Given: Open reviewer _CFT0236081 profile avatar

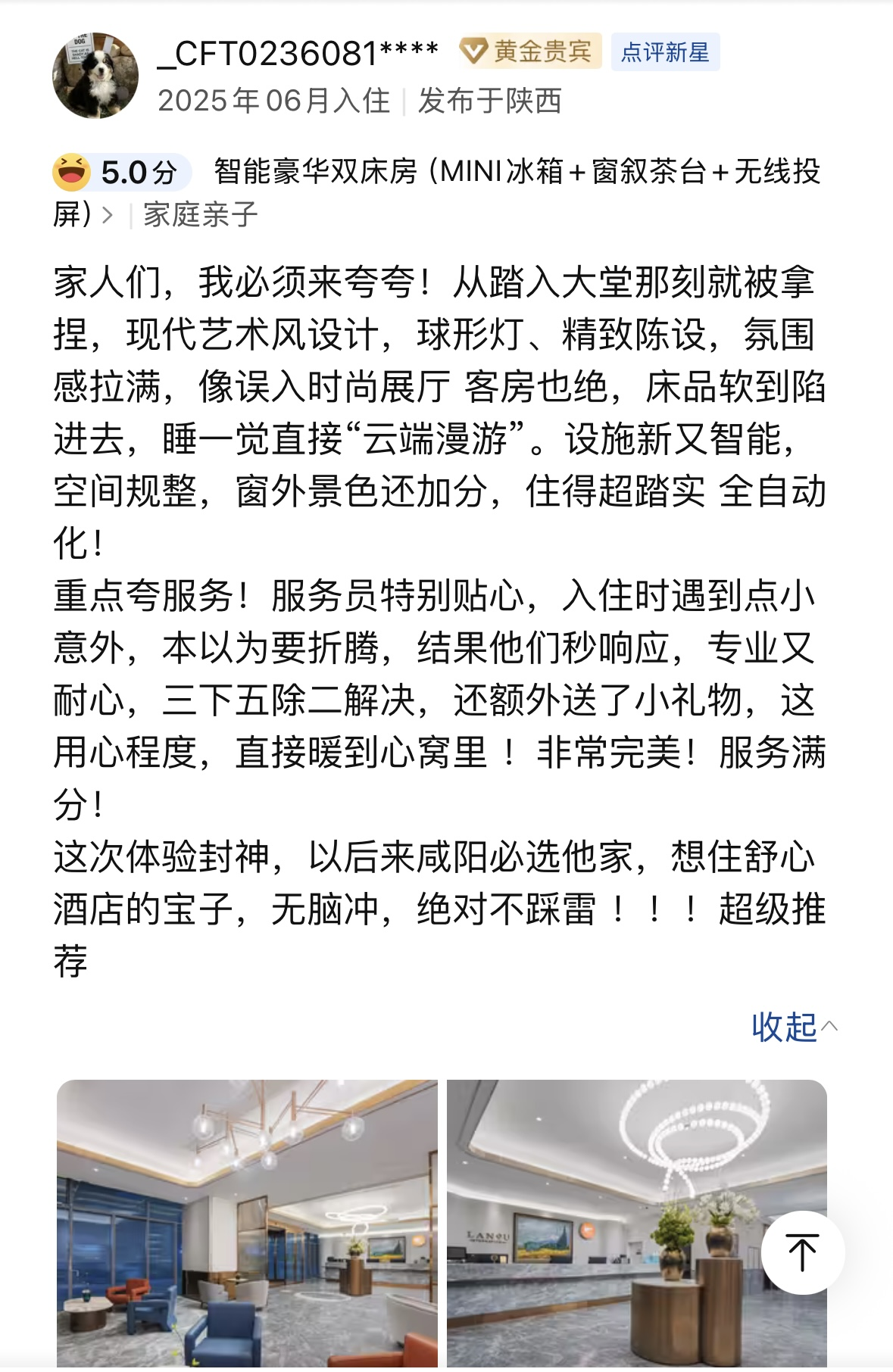Looking at the screenshot, I should tap(95, 76).
